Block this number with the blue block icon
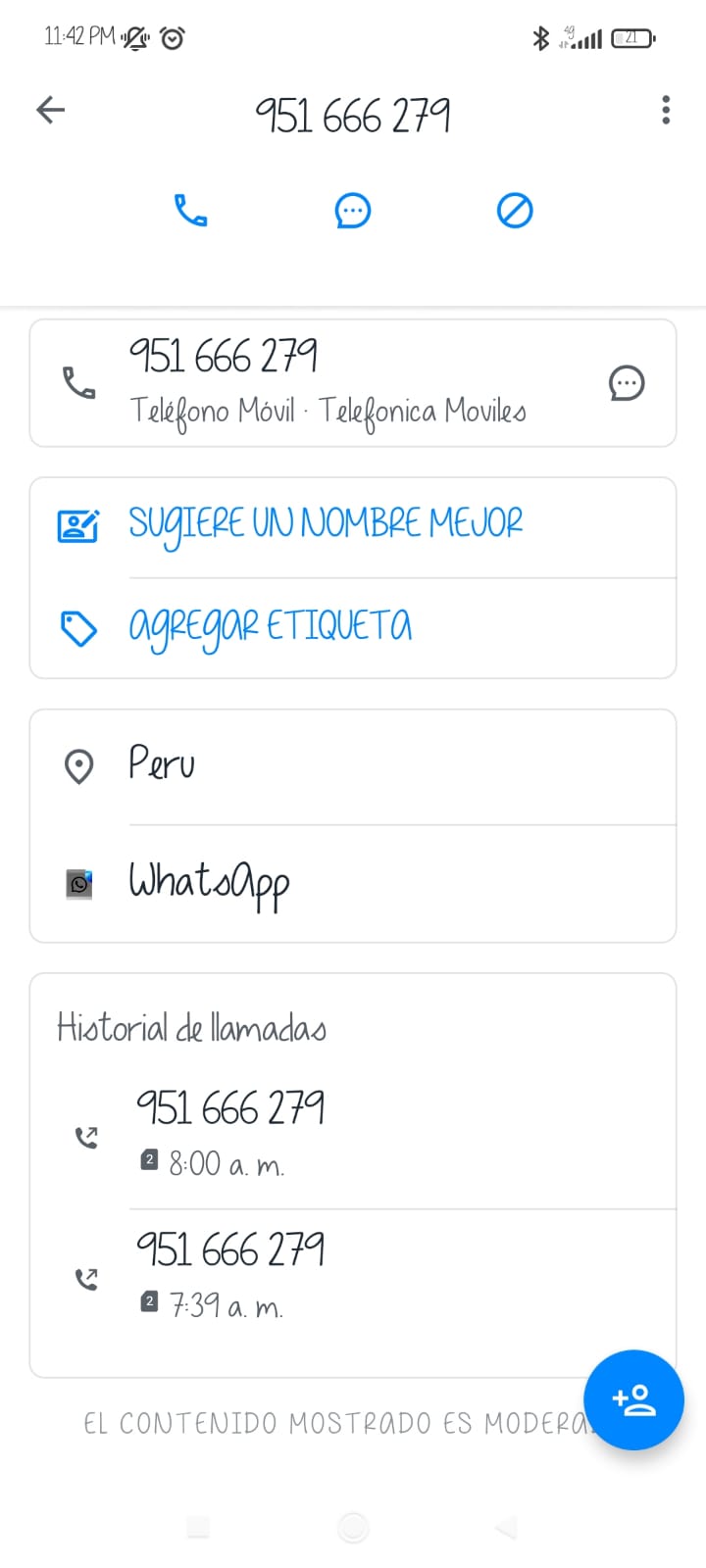Image resolution: width=706 pixels, height=1568 pixels. coord(515,211)
